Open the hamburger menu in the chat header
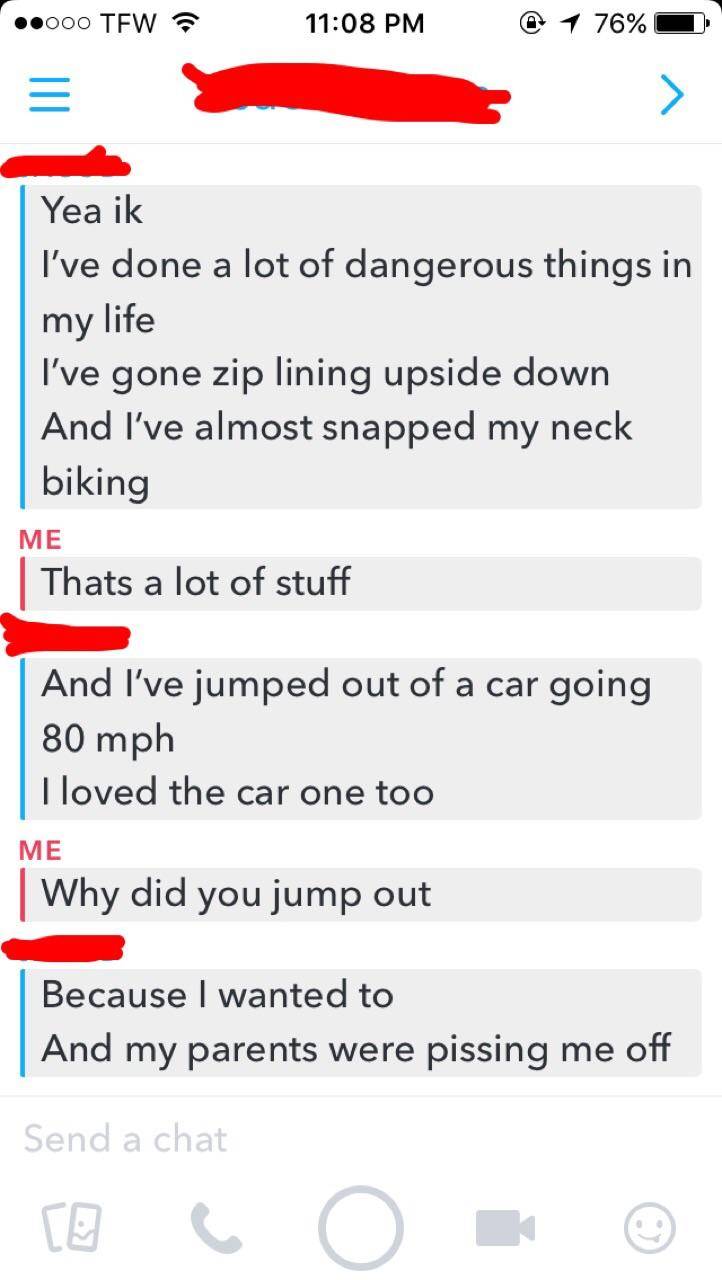The width and height of the screenshot is (722, 1280). (48, 94)
